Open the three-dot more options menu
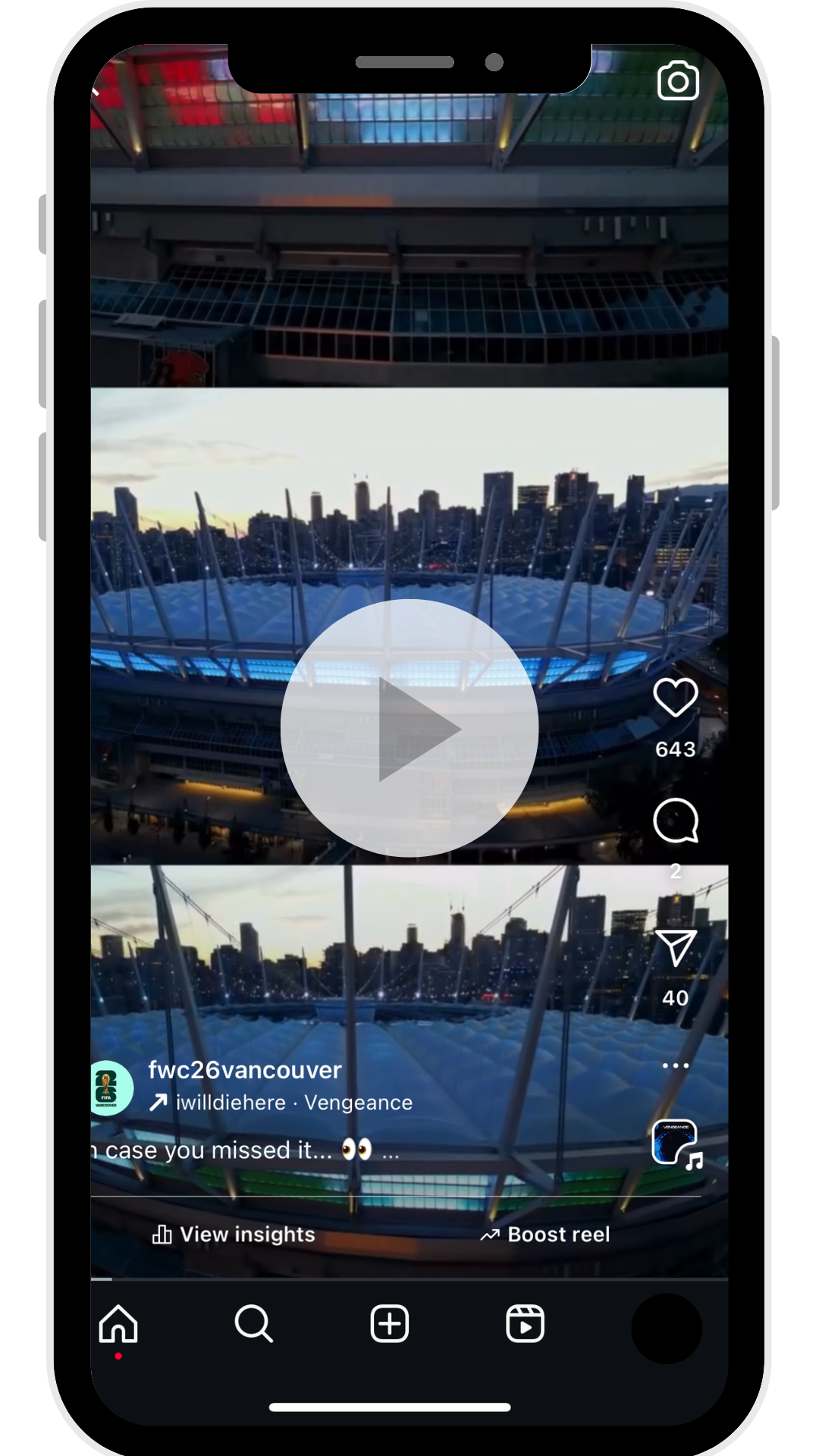Image resolution: width=819 pixels, height=1456 pixels. point(675,1065)
